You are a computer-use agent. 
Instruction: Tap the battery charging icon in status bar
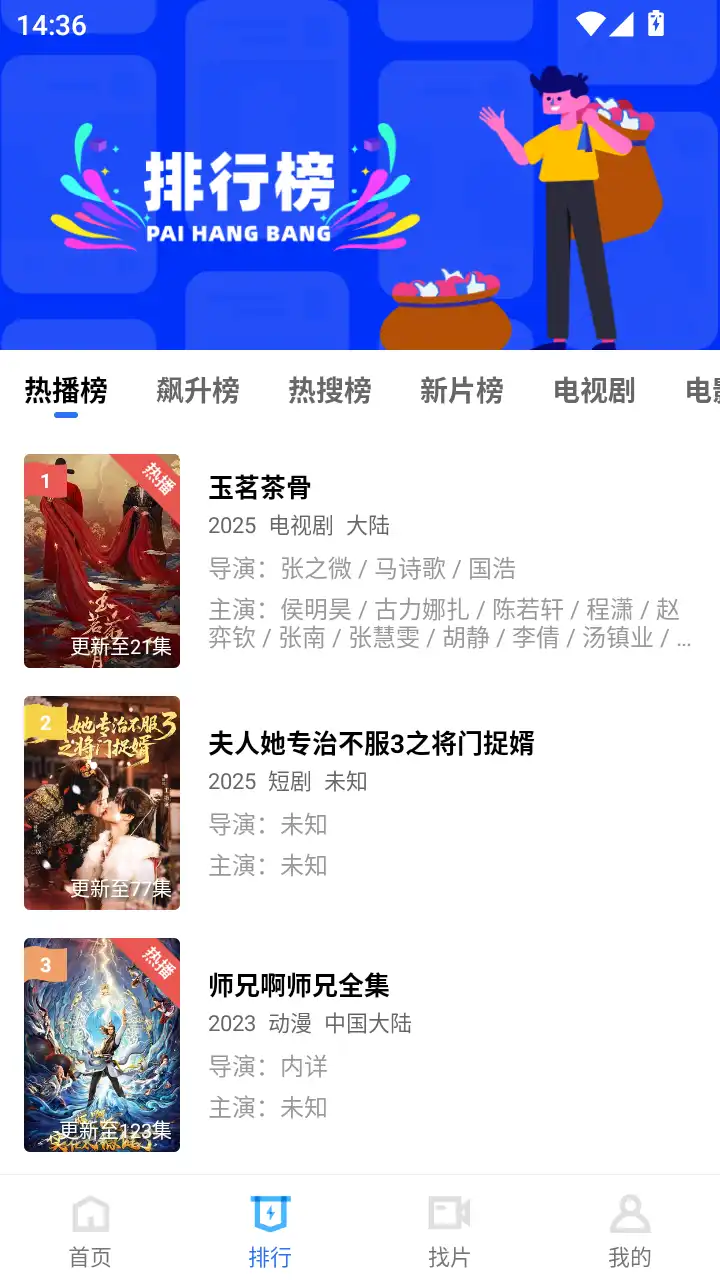pyautogui.click(x=655, y=23)
